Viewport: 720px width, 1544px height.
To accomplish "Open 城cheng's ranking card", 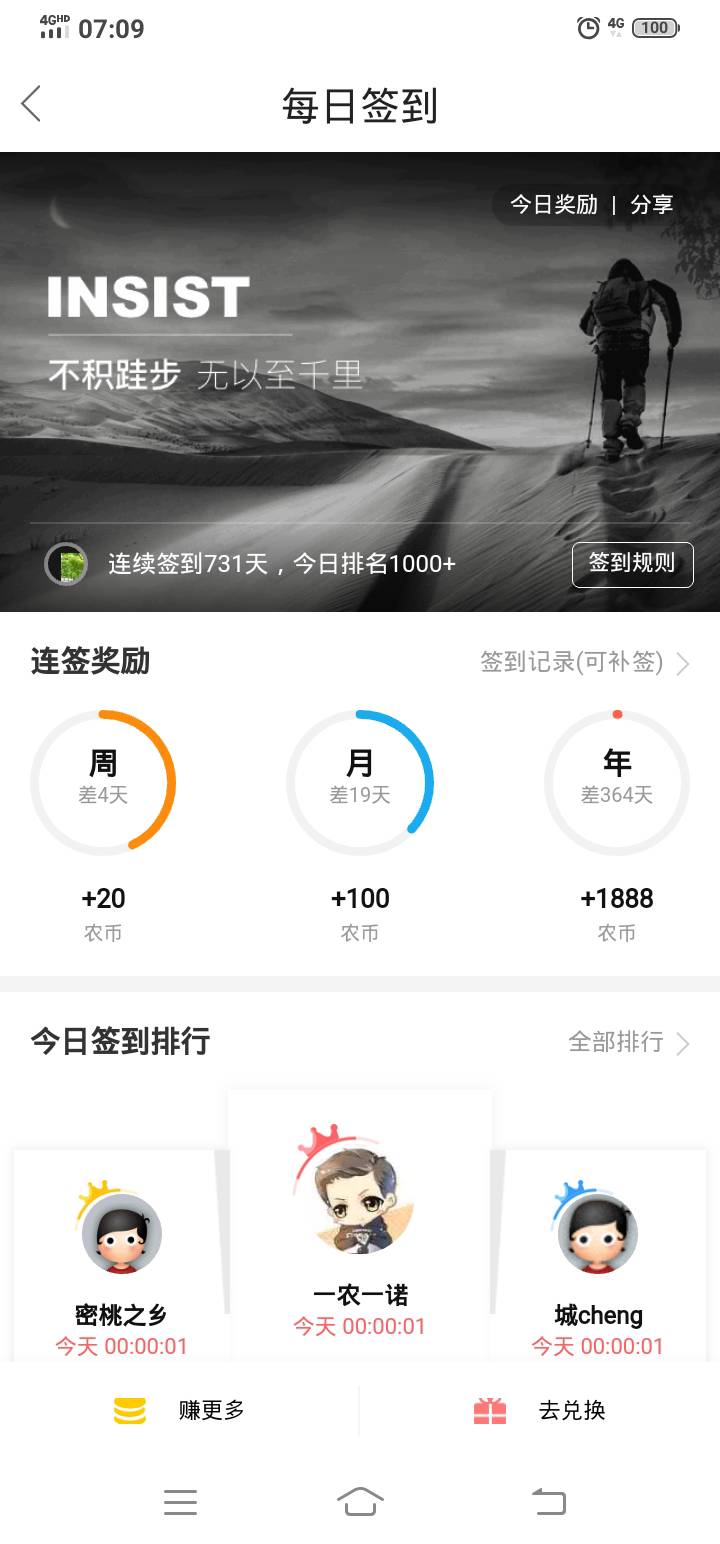I will [598, 1260].
